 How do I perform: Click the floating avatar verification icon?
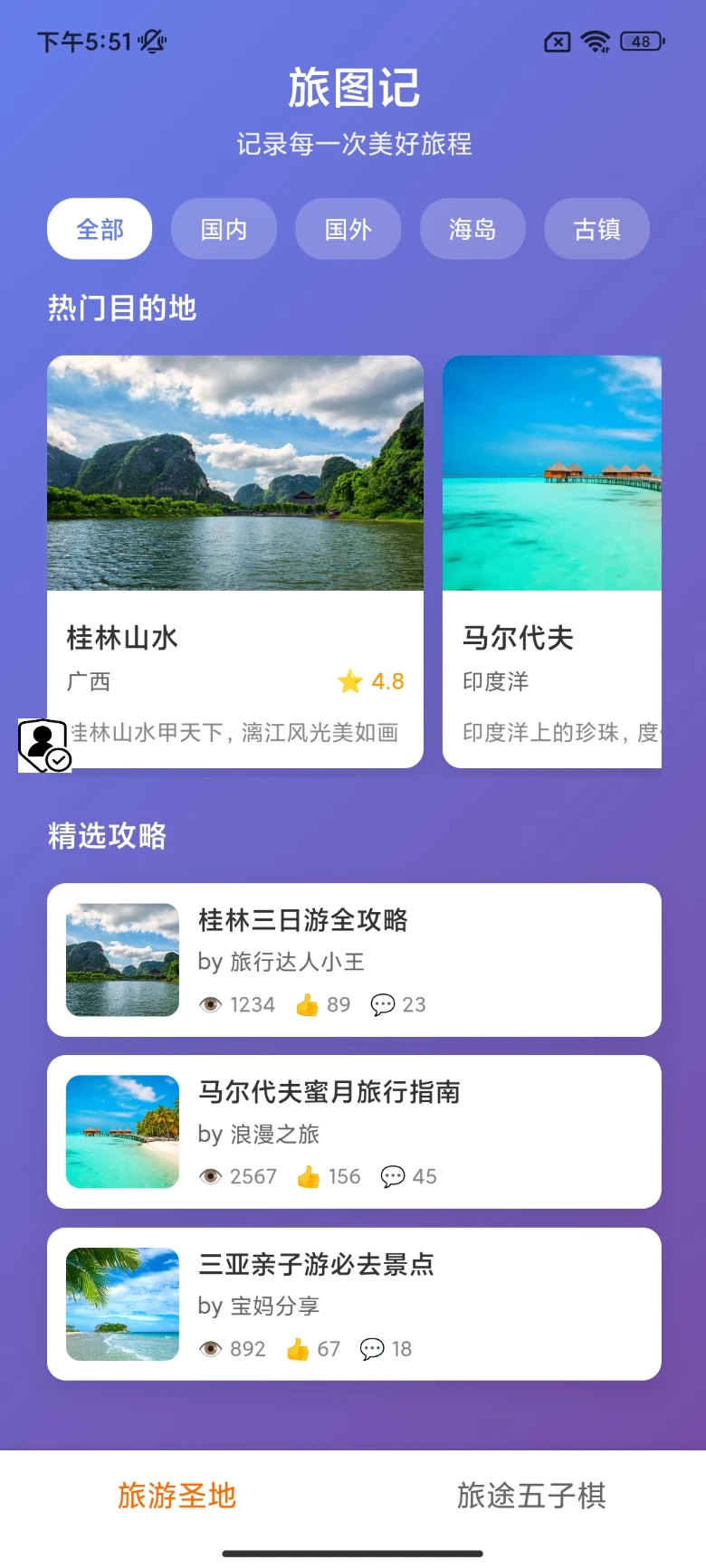point(43,745)
